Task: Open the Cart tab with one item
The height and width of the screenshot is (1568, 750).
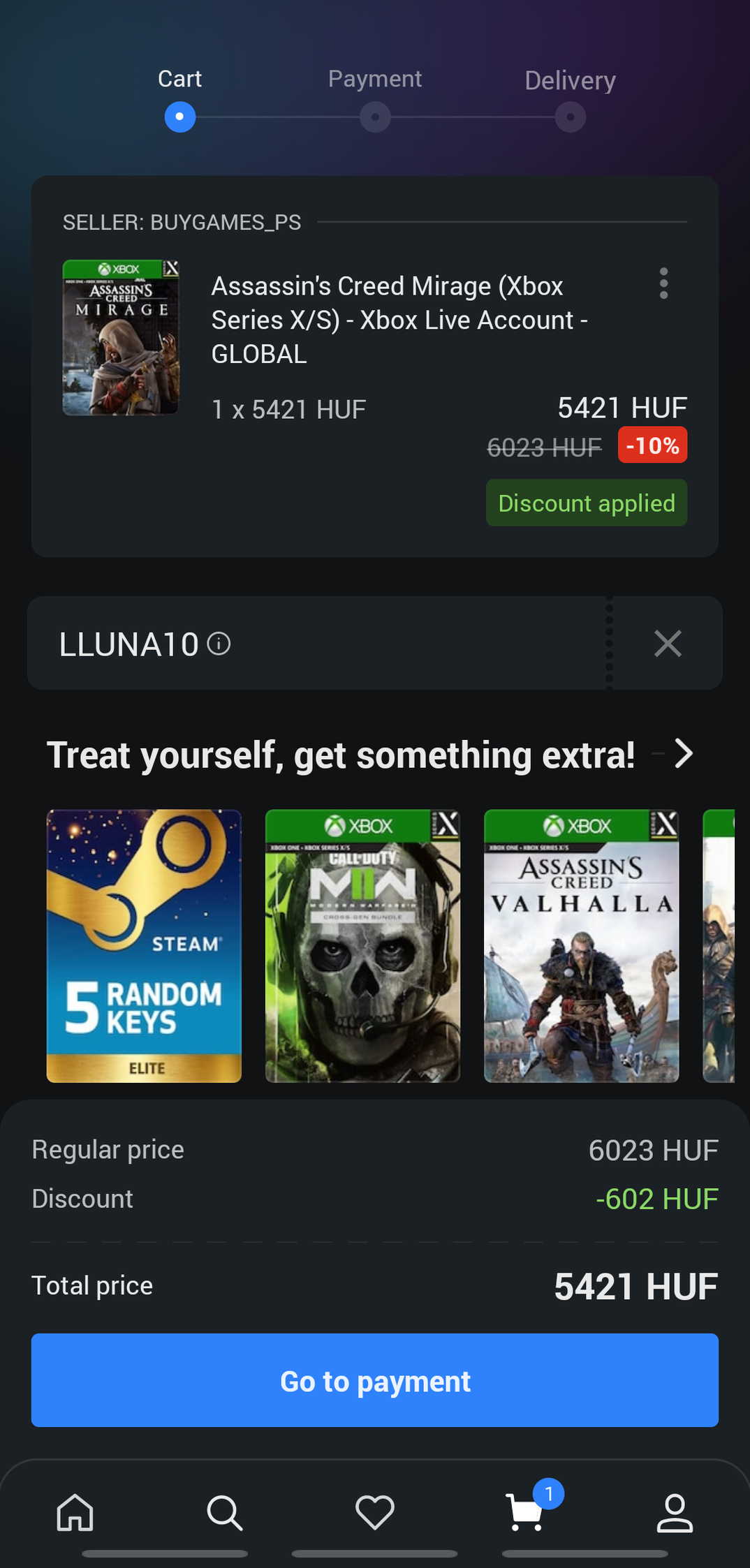Action: (525, 1513)
